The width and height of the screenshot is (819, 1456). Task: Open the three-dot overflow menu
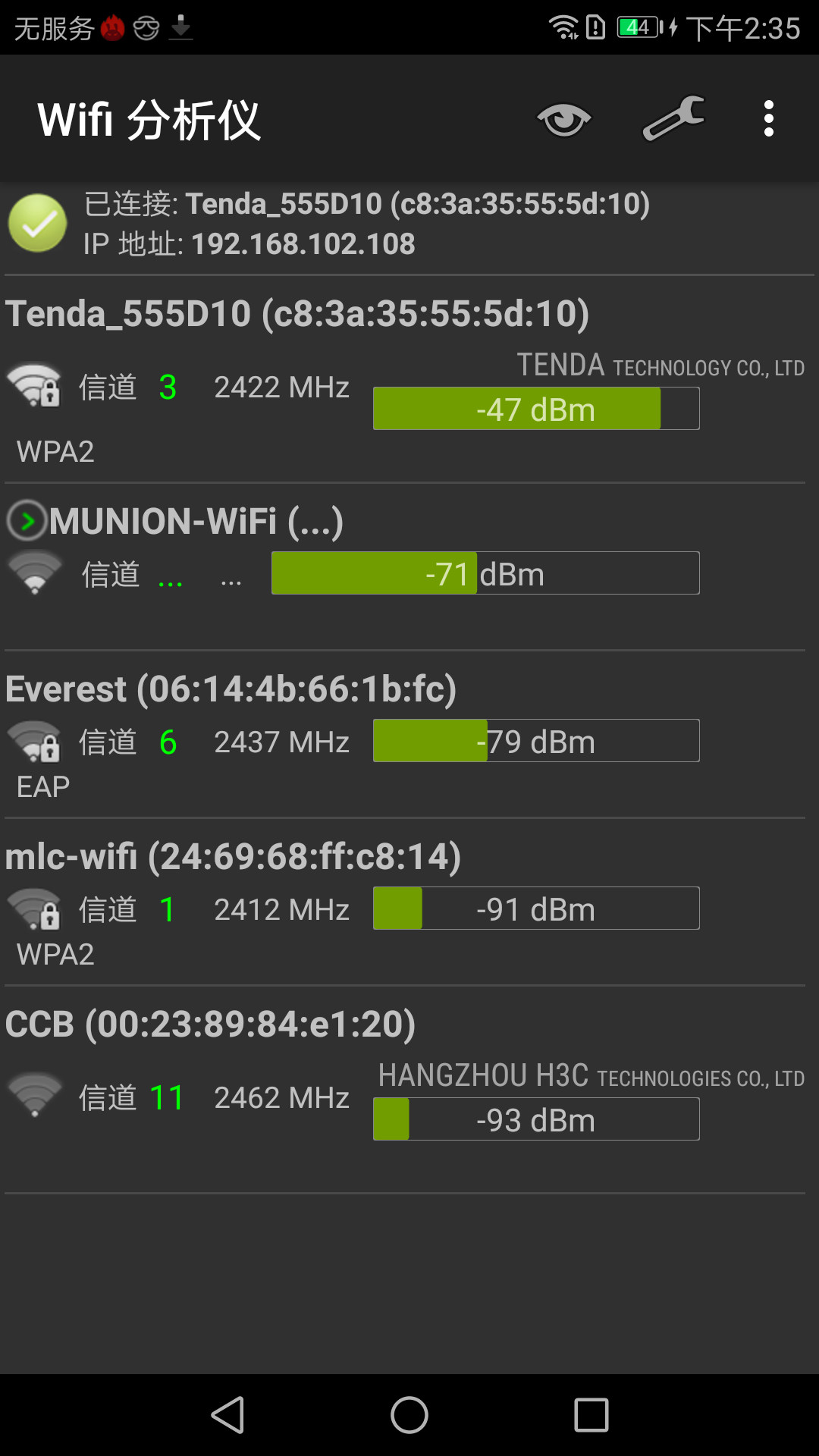[x=768, y=119]
